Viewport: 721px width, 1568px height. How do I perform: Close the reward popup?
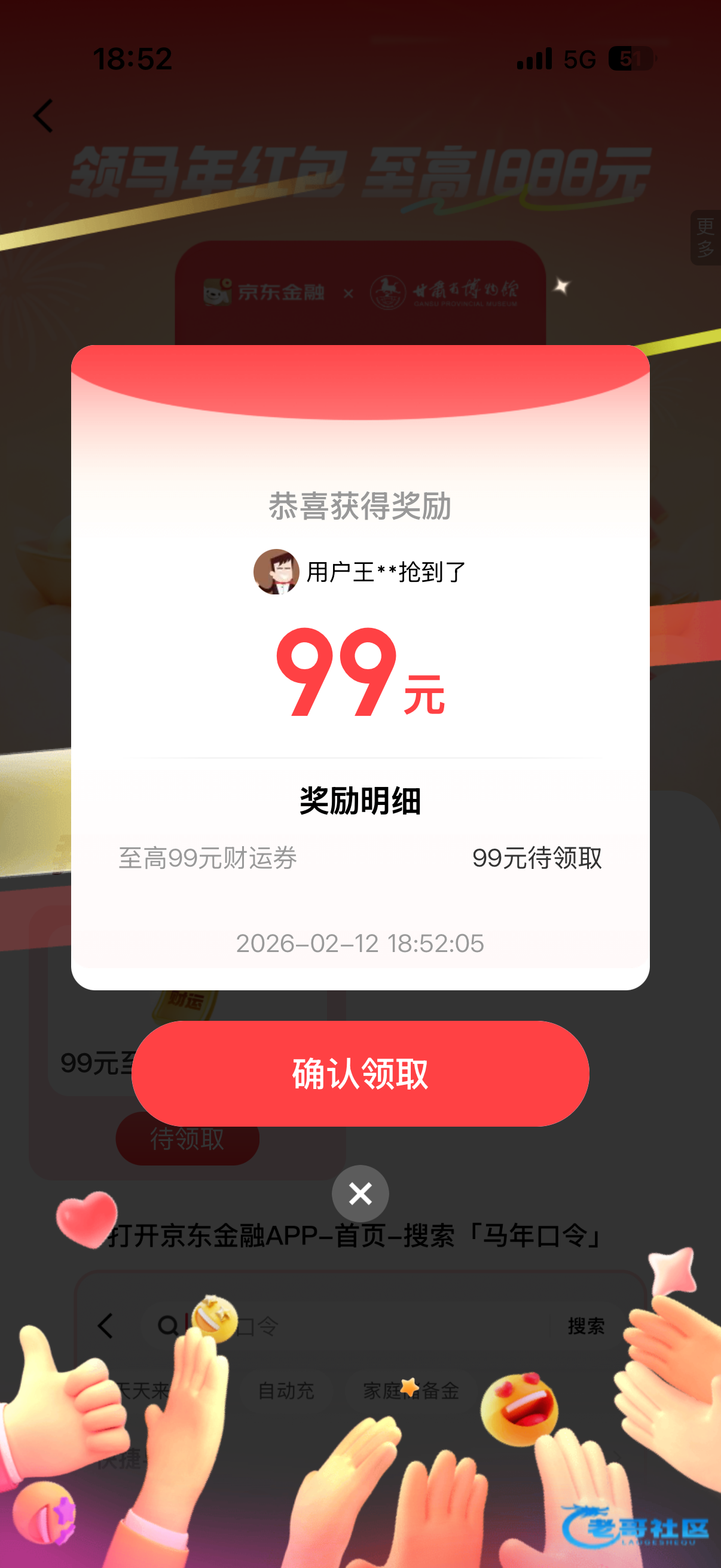(x=360, y=1193)
